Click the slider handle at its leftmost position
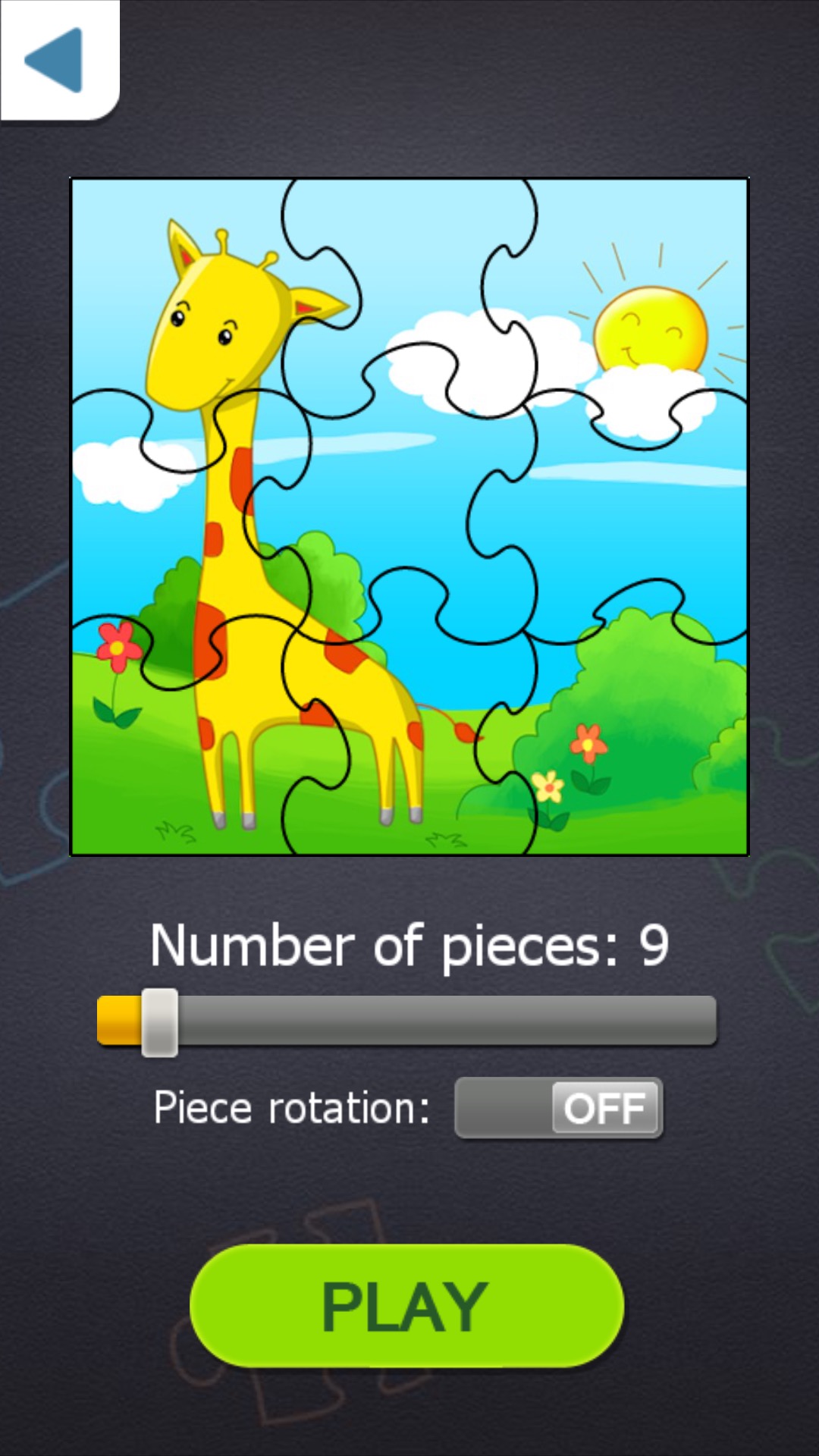819x1456 pixels. point(157,1020)
